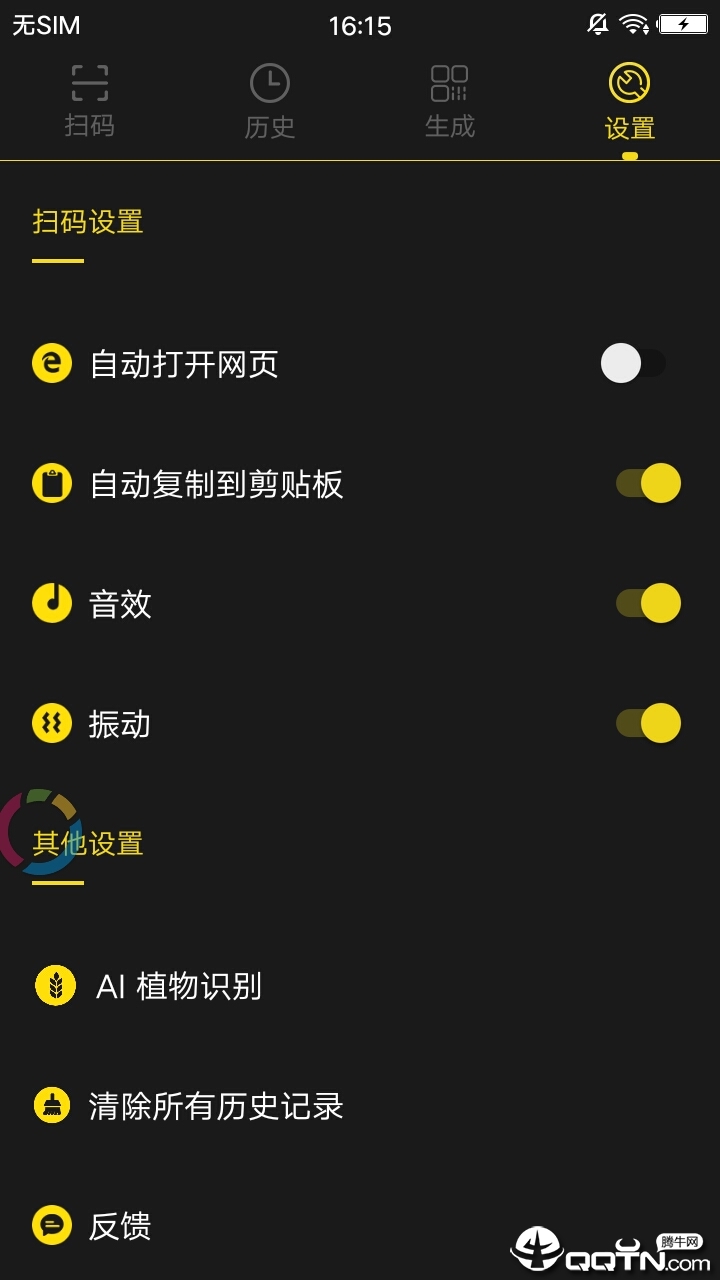The width and height of the screenshot is (720, 1280).
Task: Enable the 自动打开网页 switch
Action: coord(634,363)
